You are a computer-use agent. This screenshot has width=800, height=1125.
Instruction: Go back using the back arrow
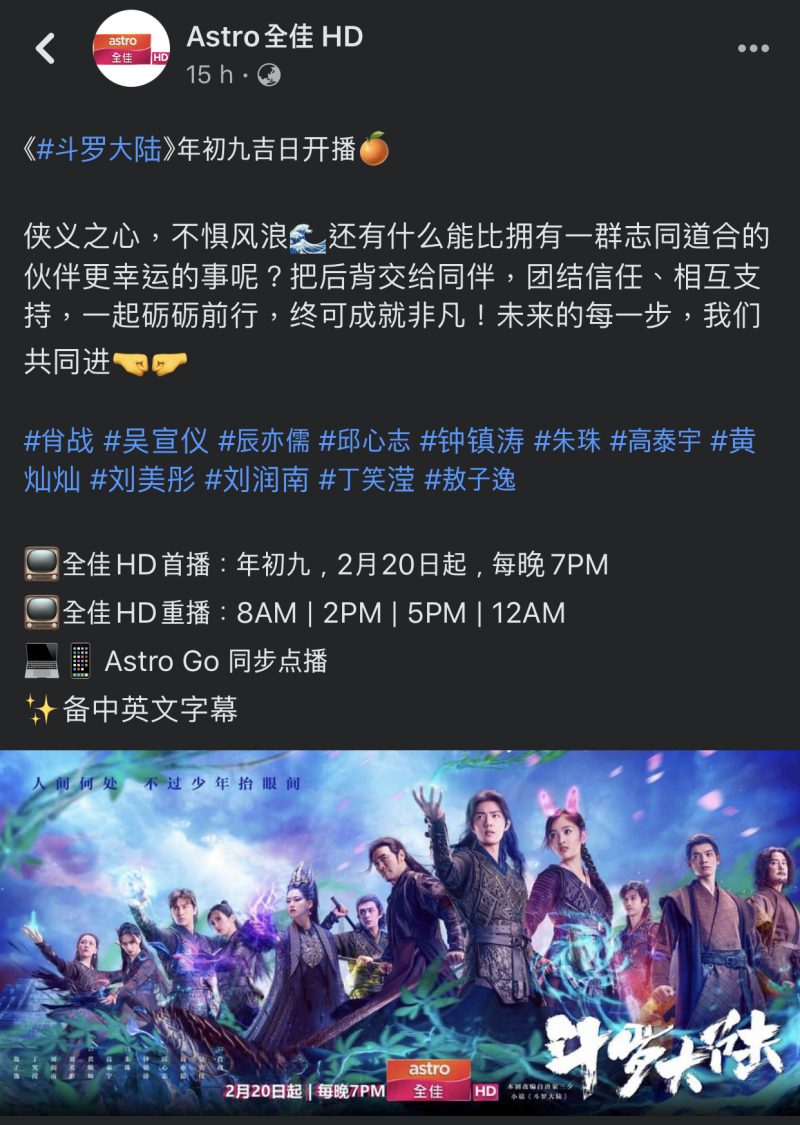tap(45, 48)
